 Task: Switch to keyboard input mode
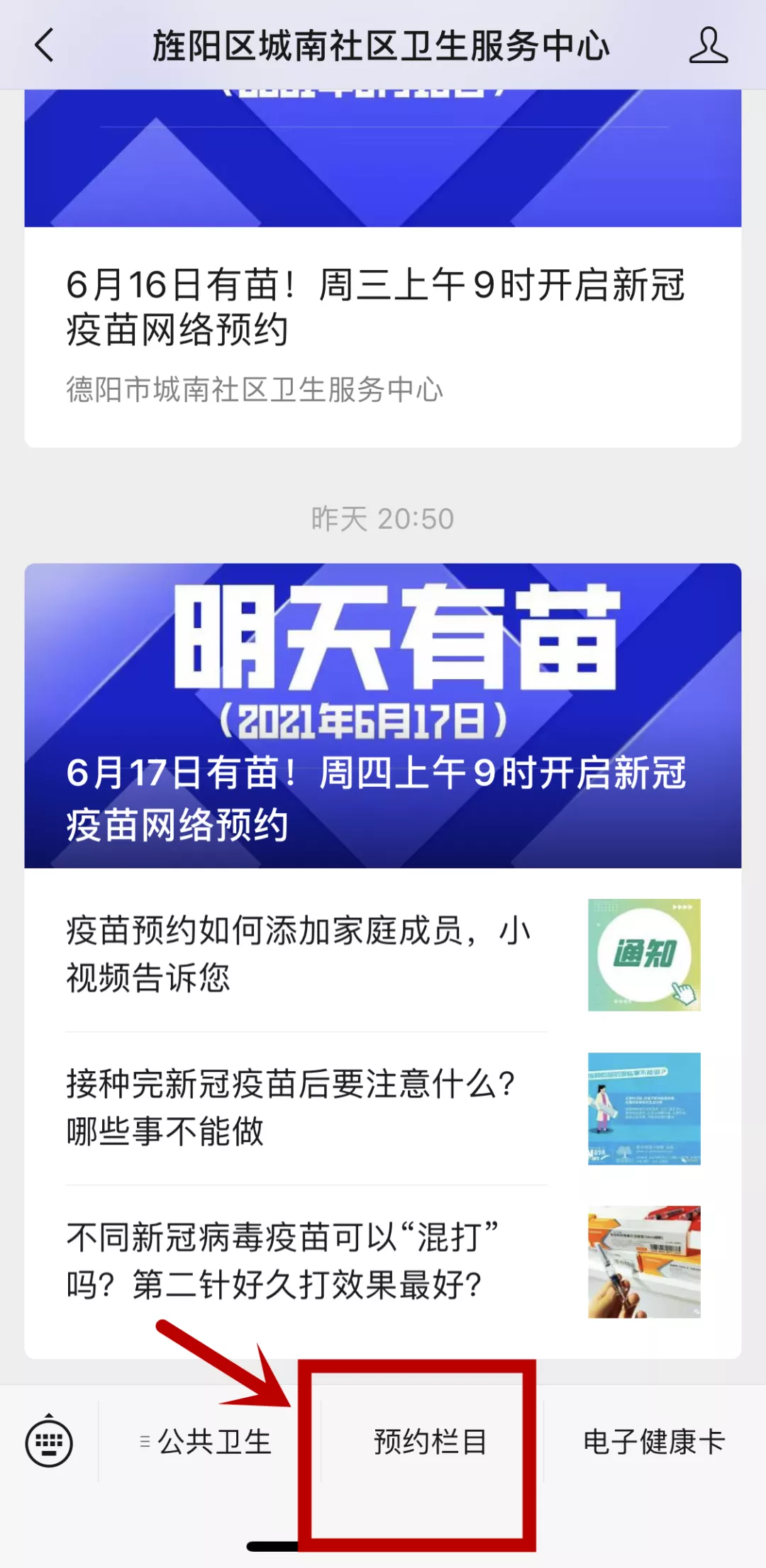tap(49, 1443)
